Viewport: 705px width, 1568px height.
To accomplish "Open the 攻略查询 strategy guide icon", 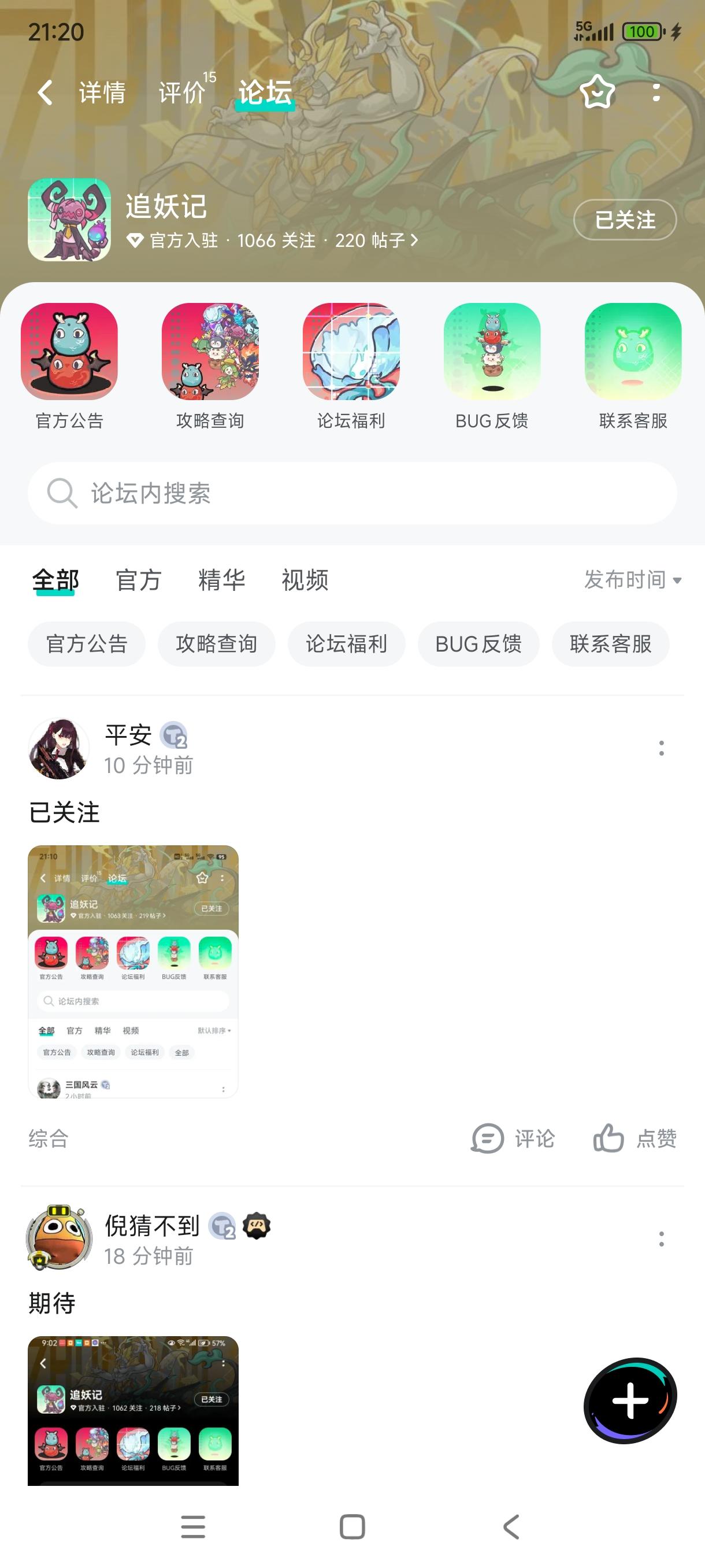I will click(210, 352).
